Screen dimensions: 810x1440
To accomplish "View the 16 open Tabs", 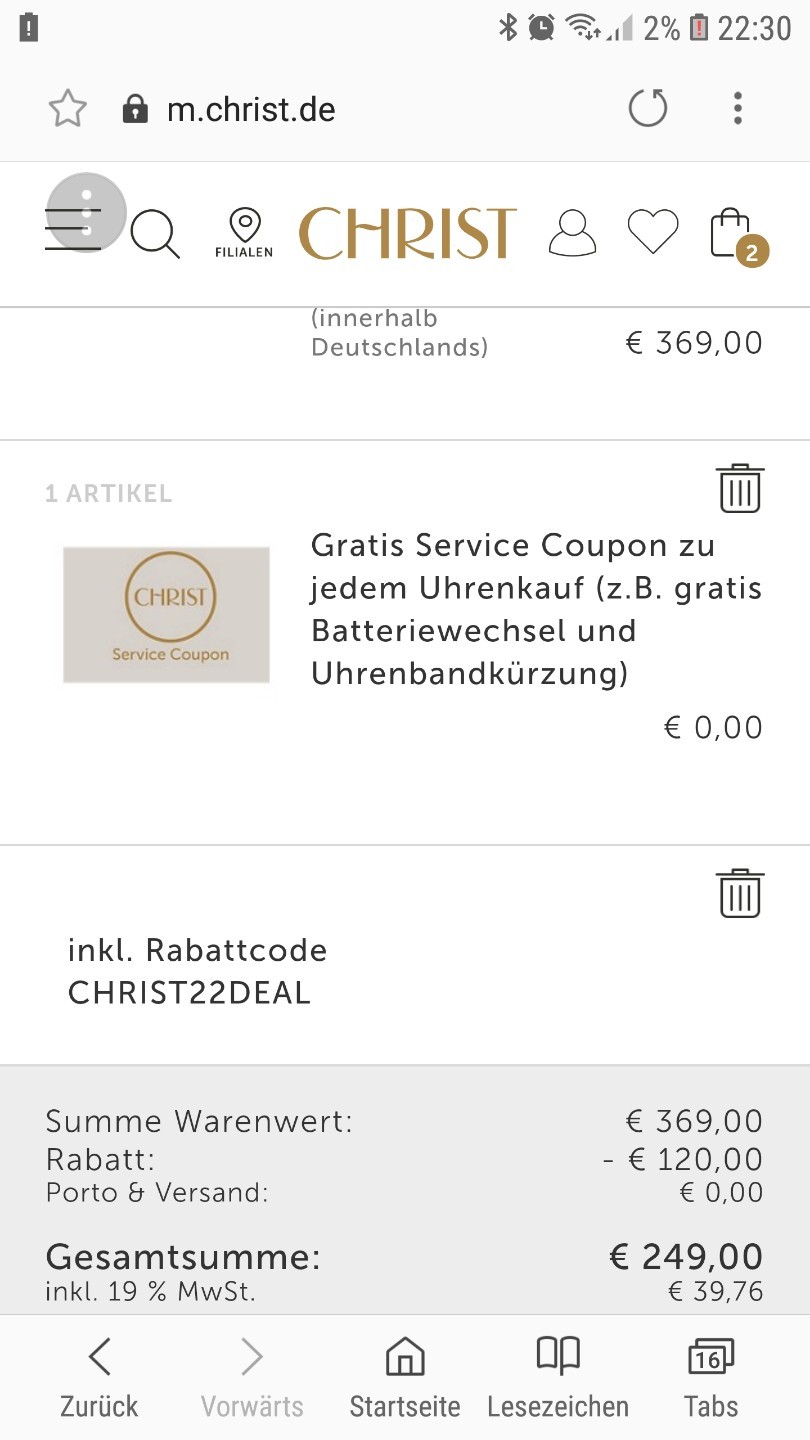I will pos(710,1378).
